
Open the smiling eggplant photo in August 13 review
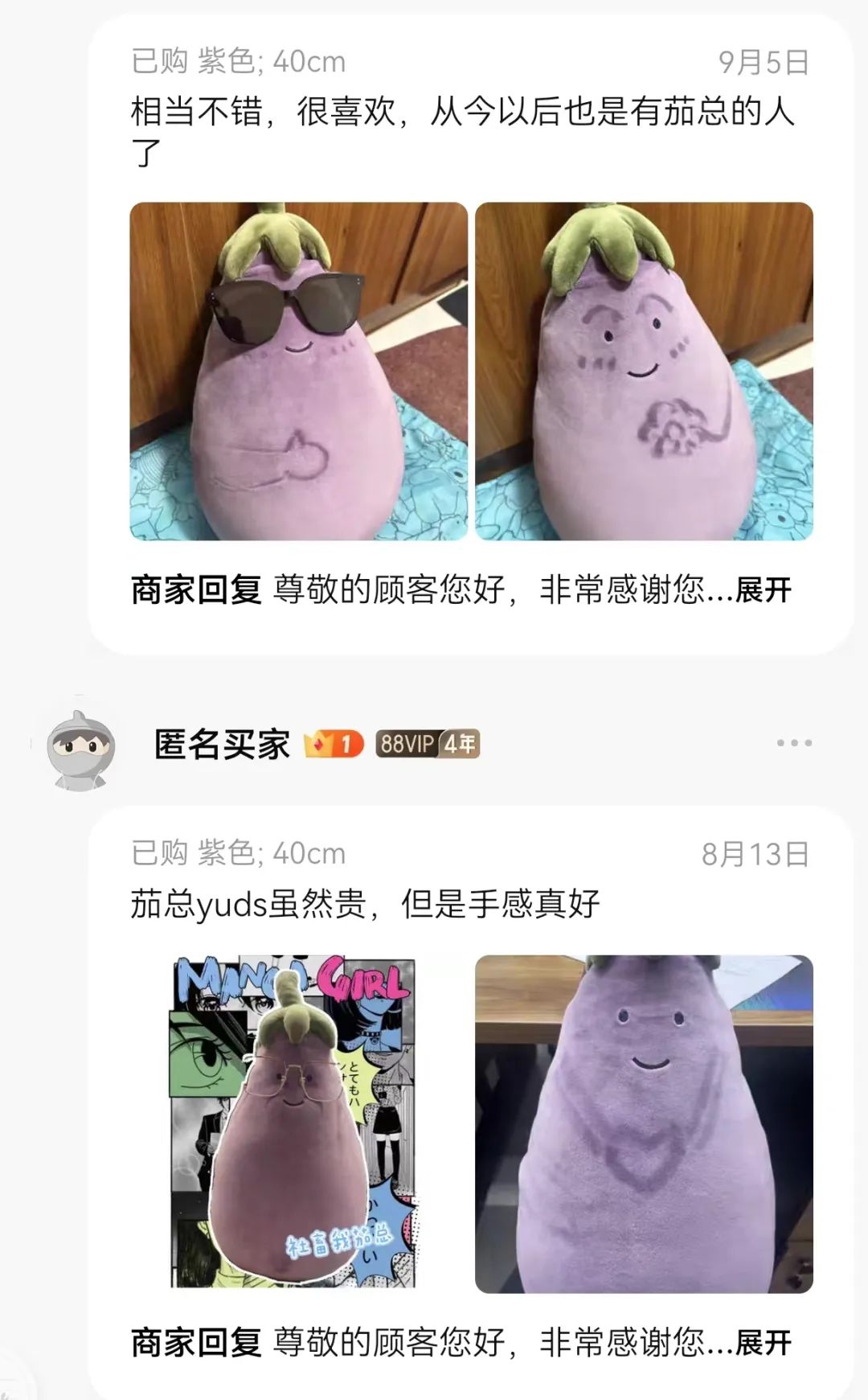644,1123
